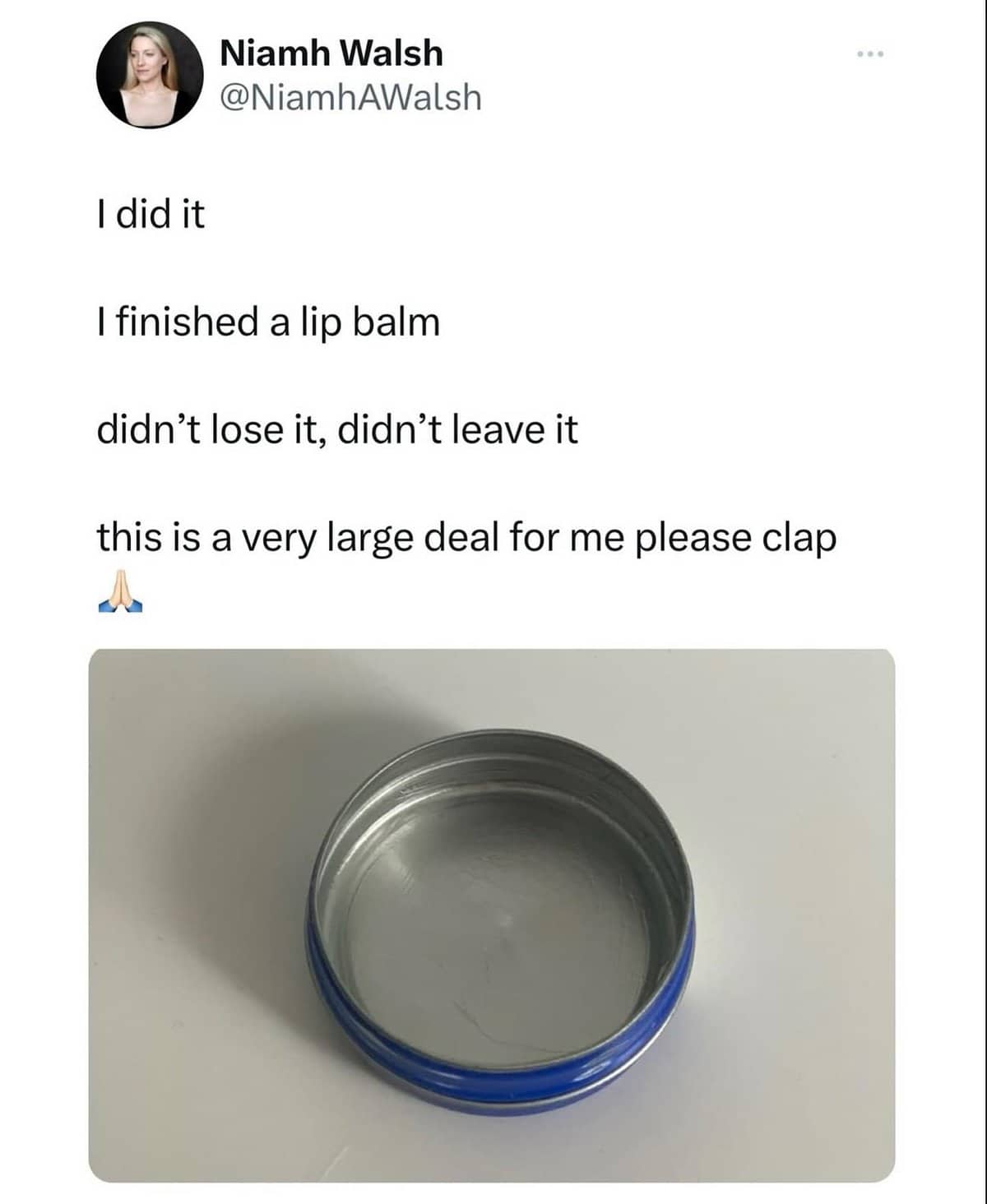The width and height of the screenshot is (987, 1204).
Task: View the @NiamhAWalsh profile
Action: pyautogui.click(x=350, y=97)
